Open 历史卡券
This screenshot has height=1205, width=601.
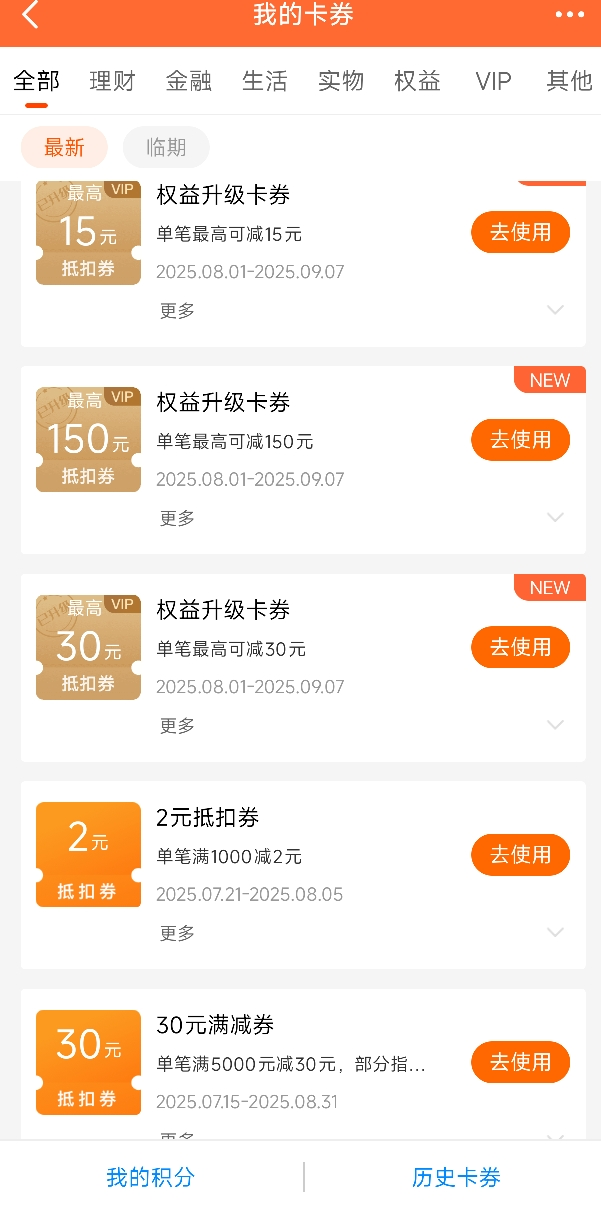[x=456, y=1177]
